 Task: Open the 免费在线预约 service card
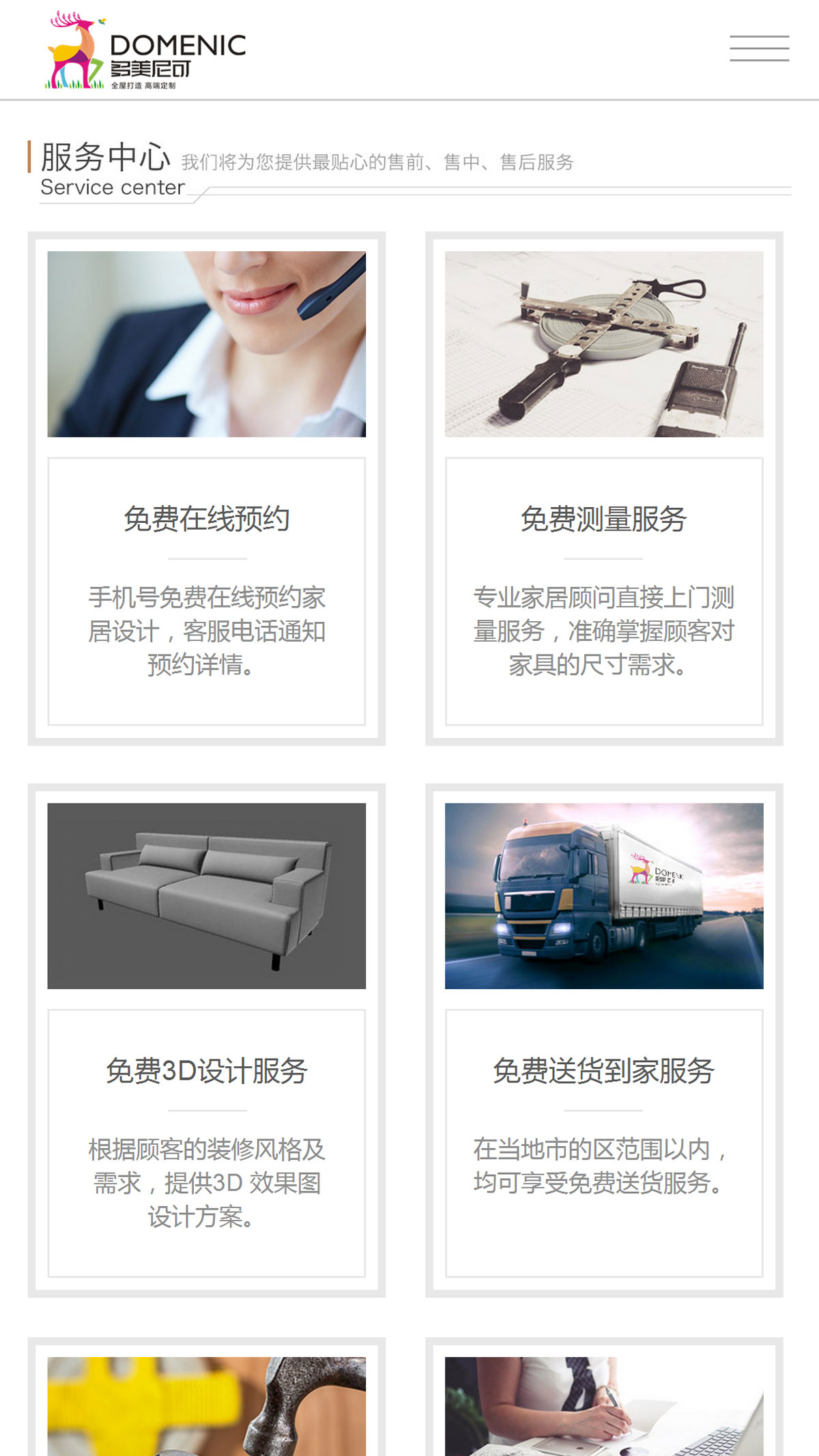point(206,519)
